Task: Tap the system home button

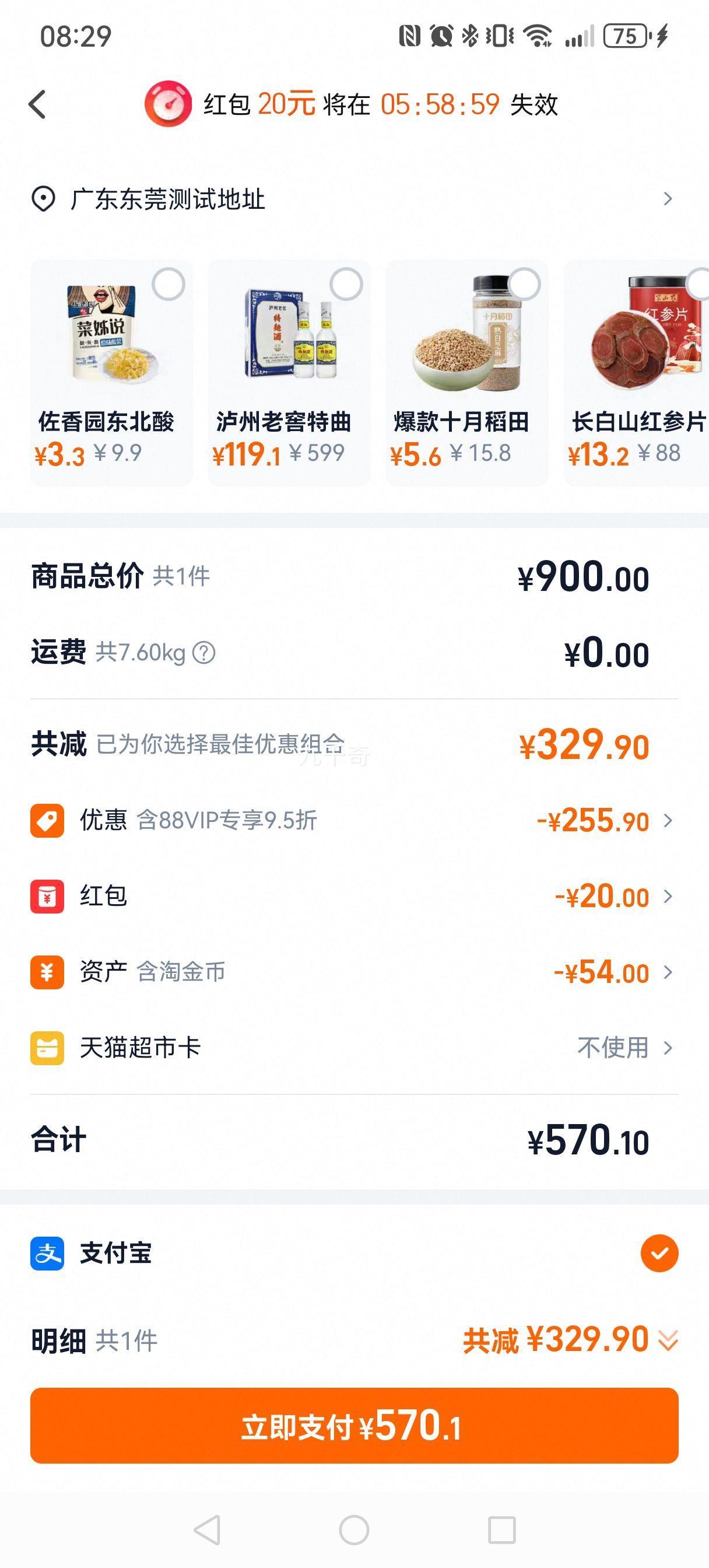Action: (354, 1529)
